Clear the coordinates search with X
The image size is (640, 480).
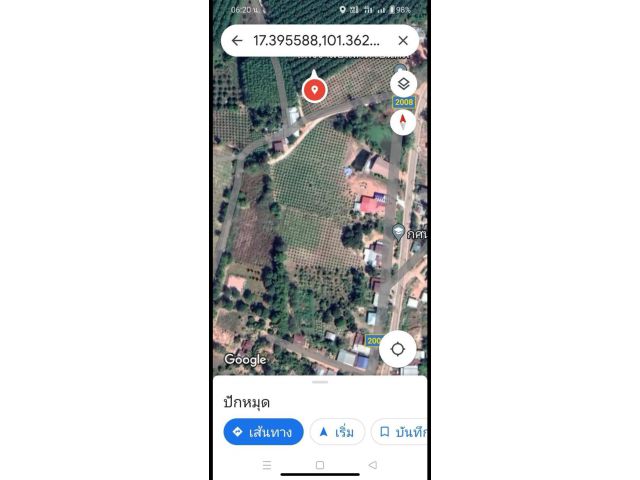point(403,41)
